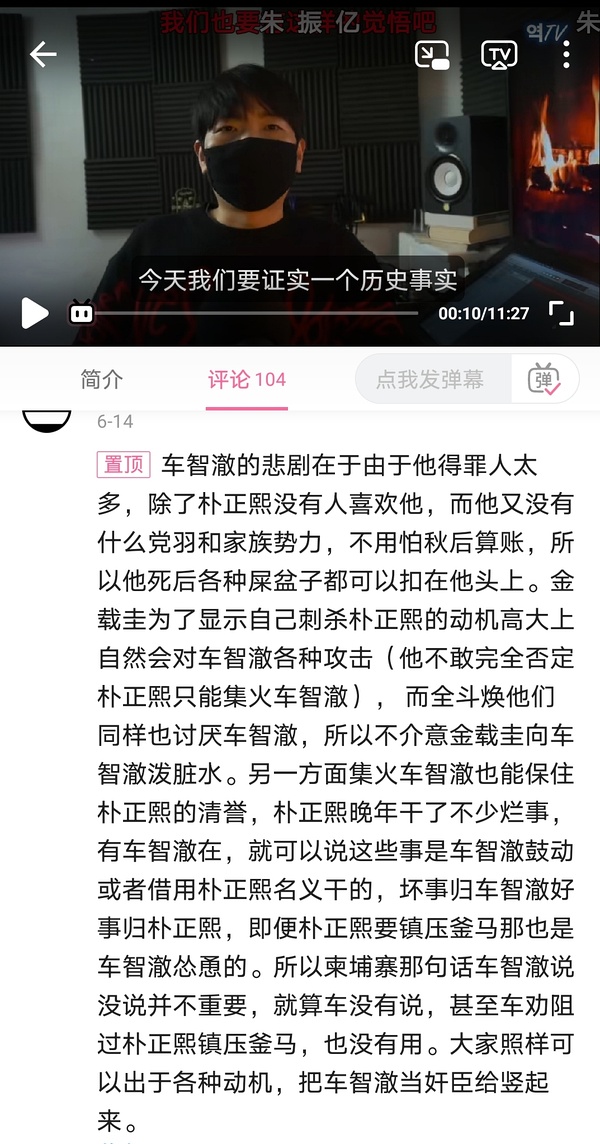Switch video to picture-in-picture mode
The width and height of the screenshot is (600, 1144).
pyautogui.click(x=435, y=55)
